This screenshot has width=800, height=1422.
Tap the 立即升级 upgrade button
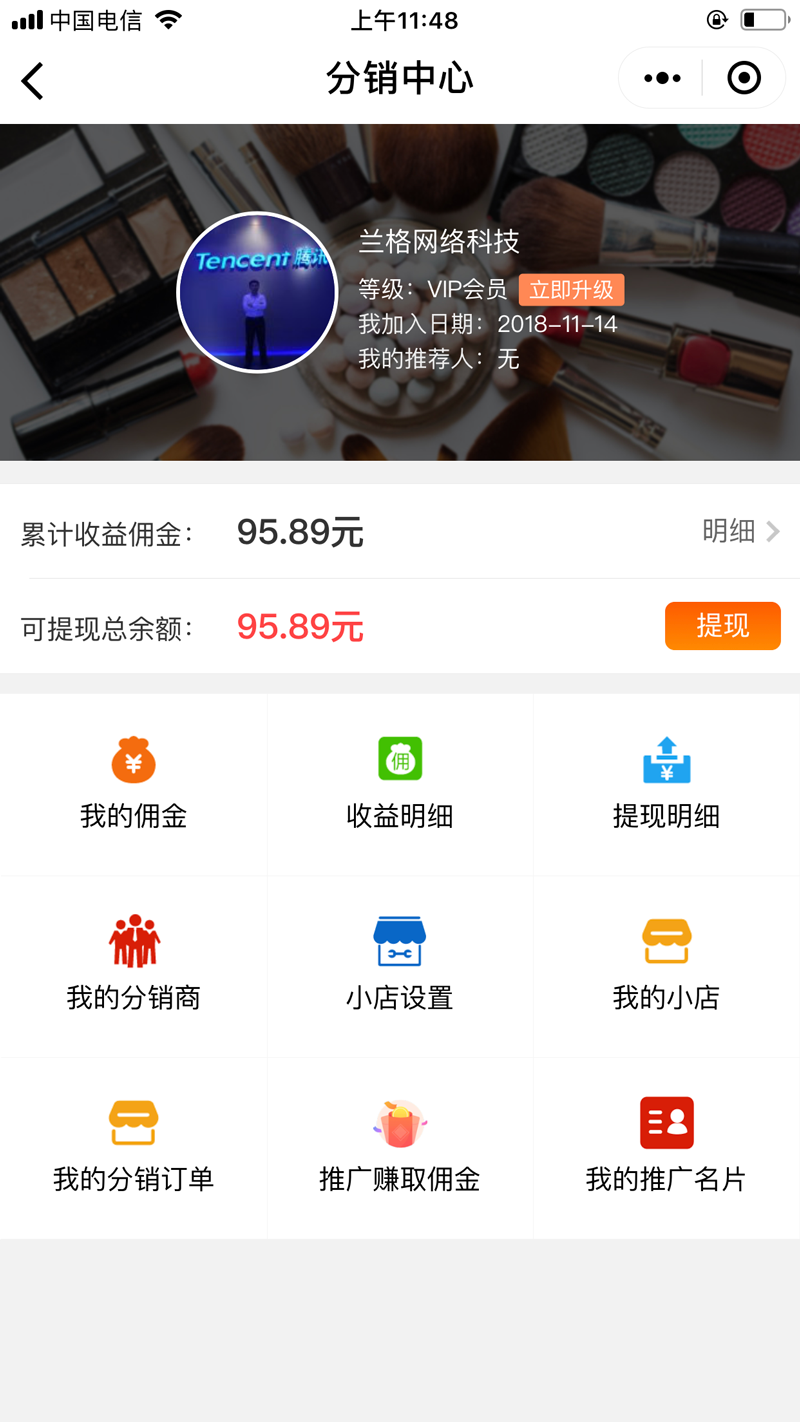point(571,290)
